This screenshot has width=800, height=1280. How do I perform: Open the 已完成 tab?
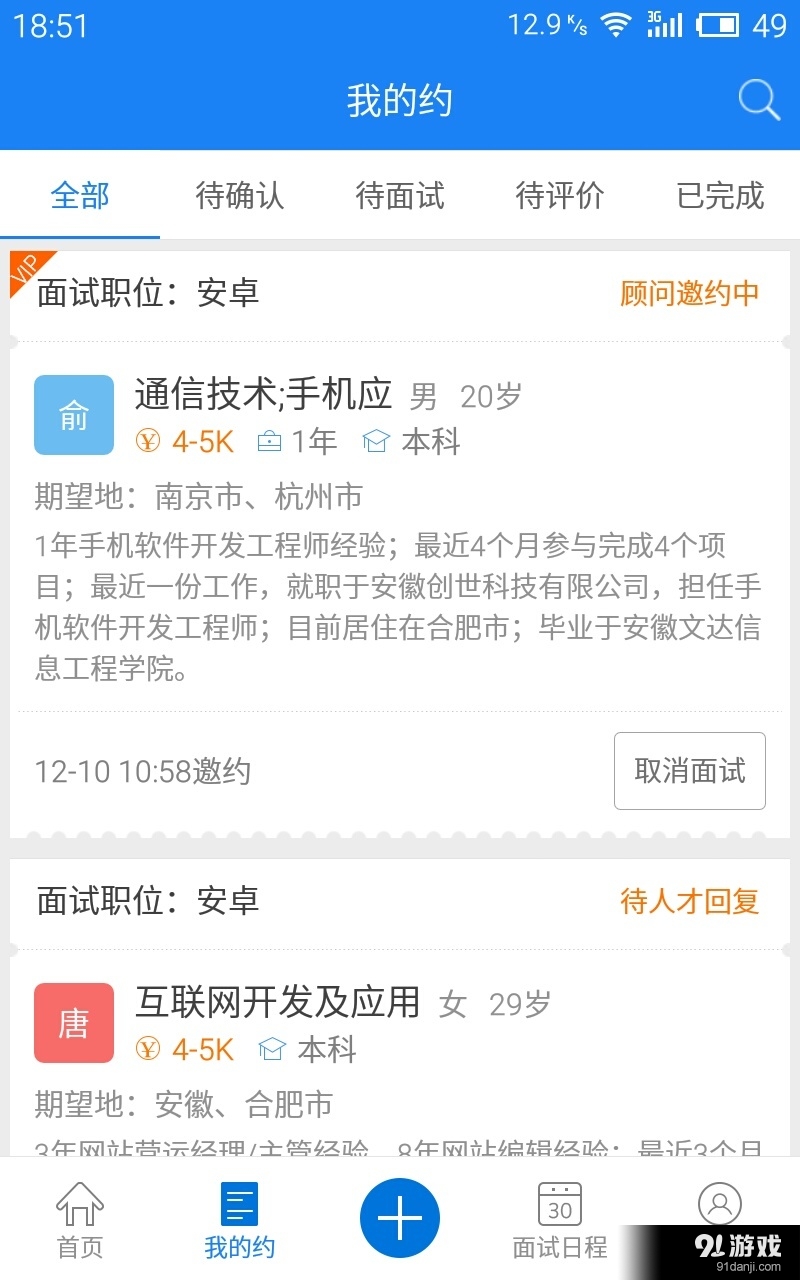pyautogui.click(x=718, y=197)
